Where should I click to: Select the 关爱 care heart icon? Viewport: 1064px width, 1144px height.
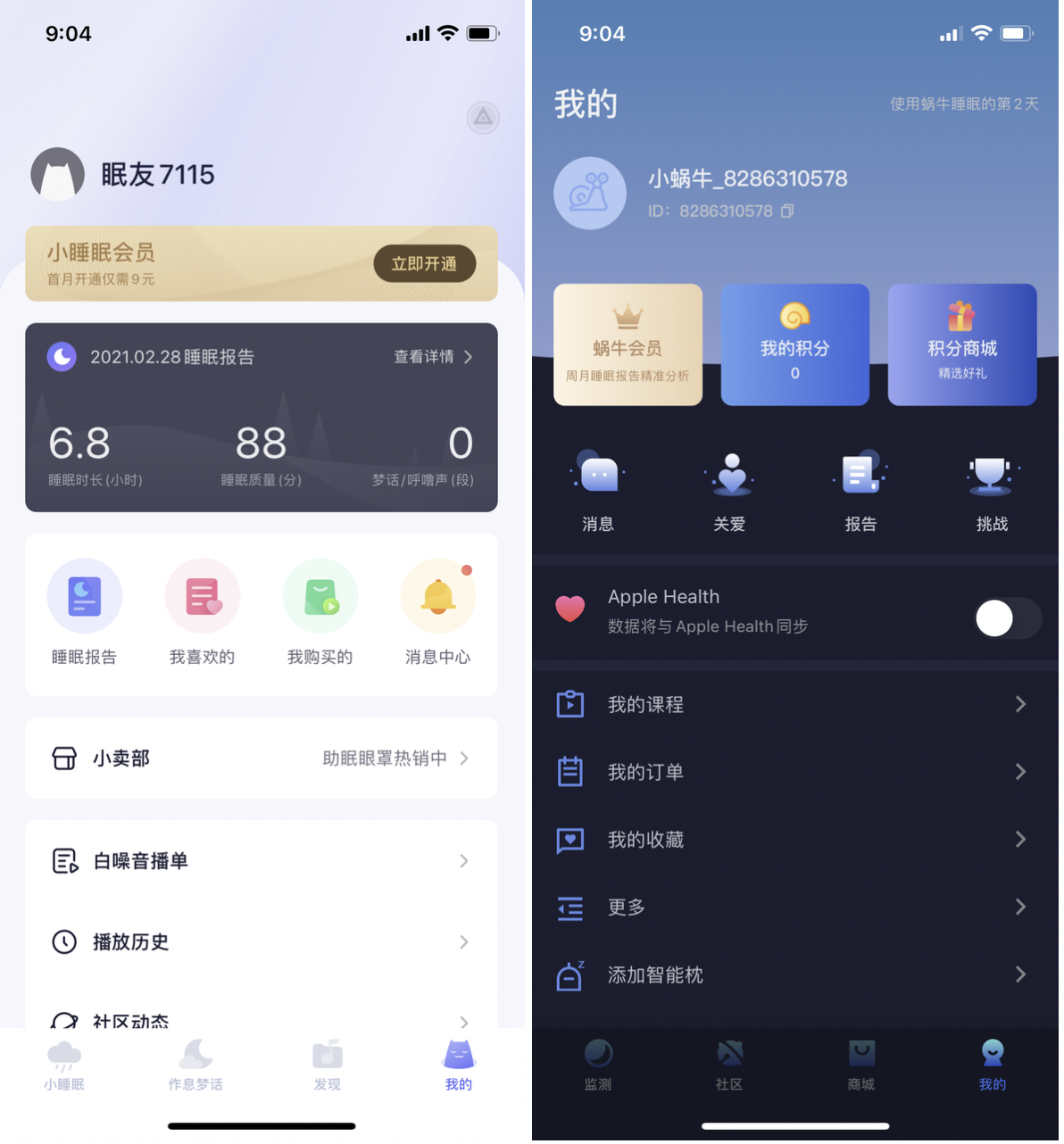point(729,473)
